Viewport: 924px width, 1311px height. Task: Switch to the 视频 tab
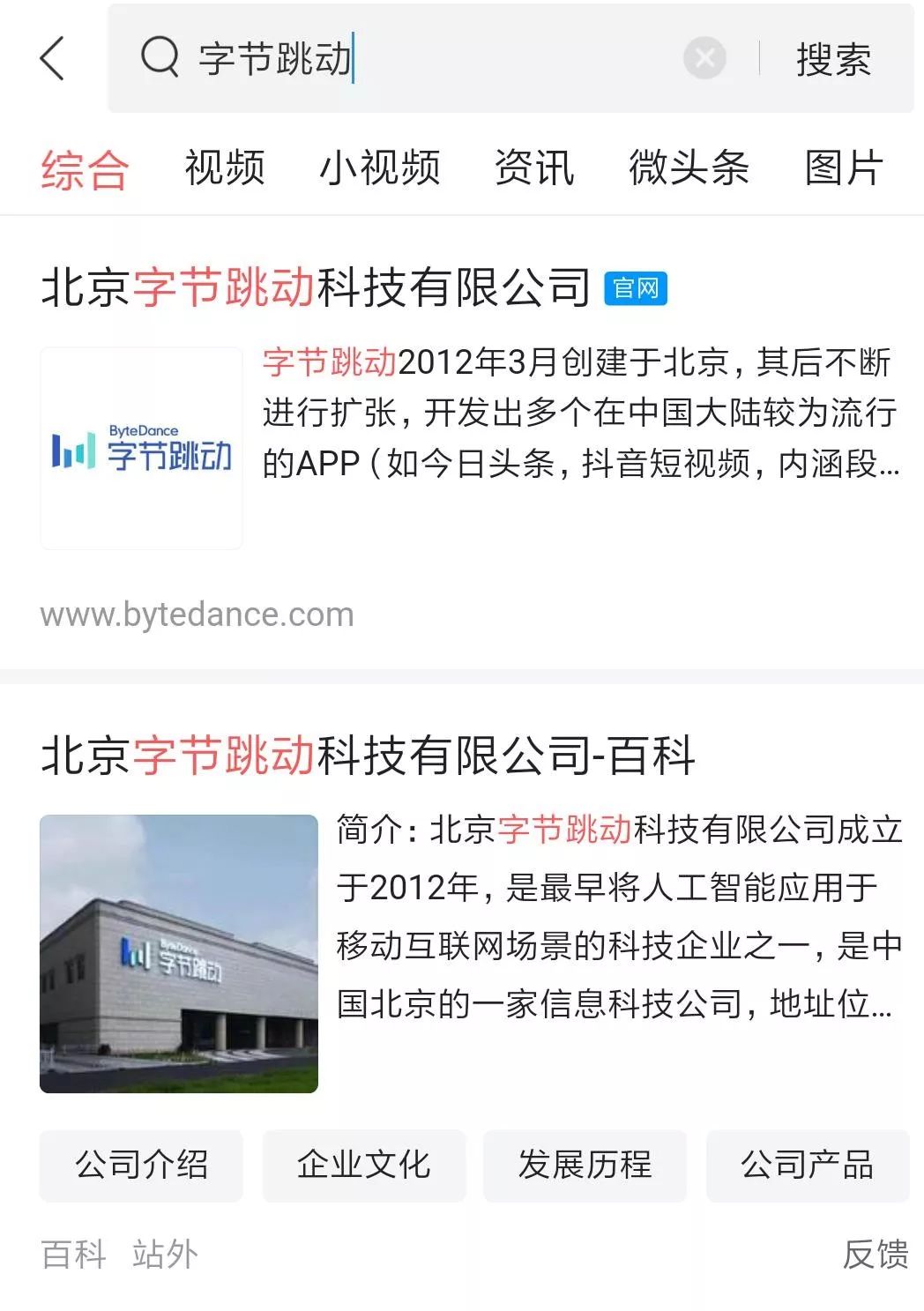225,168
